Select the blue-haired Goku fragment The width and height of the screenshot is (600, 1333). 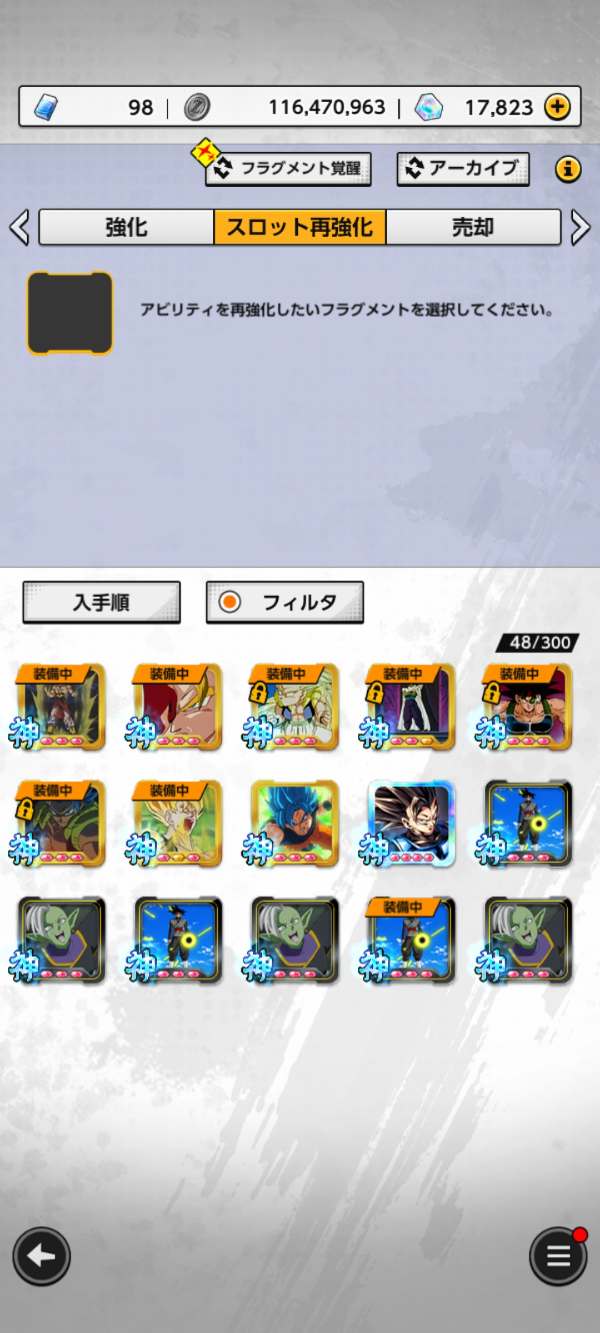click(x=294, y=823)
